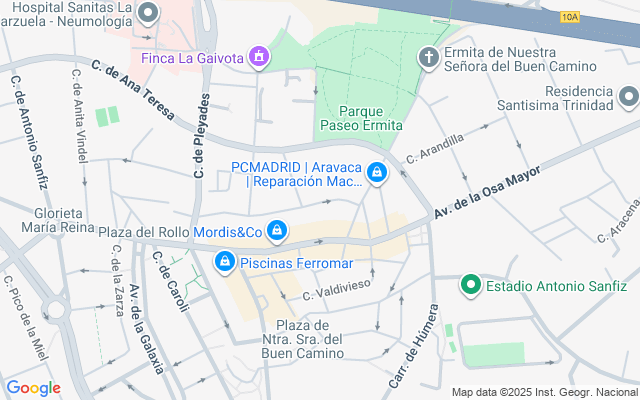
Task: Open the Residencia Santisima Trinidad marker
Action: coord(628,97)
